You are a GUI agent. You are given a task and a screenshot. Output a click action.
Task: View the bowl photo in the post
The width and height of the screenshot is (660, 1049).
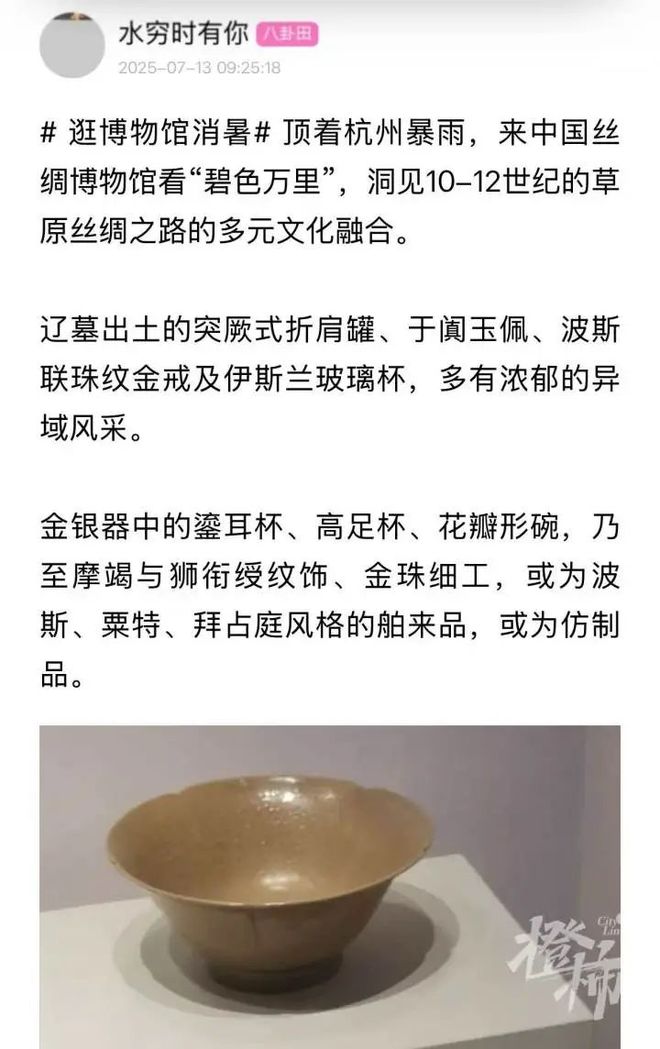click(x=330, y=886)
